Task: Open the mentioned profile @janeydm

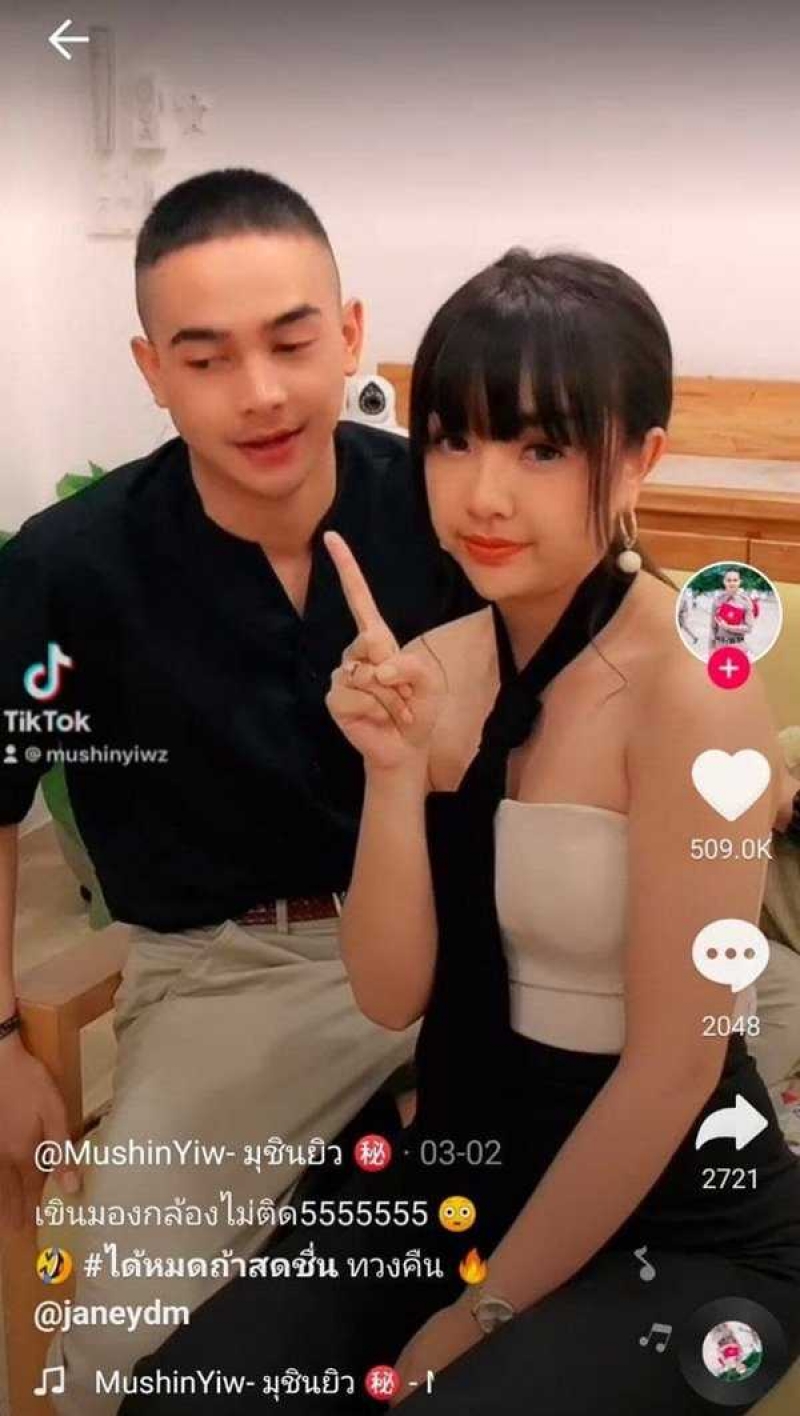Action: (111, 1314)
